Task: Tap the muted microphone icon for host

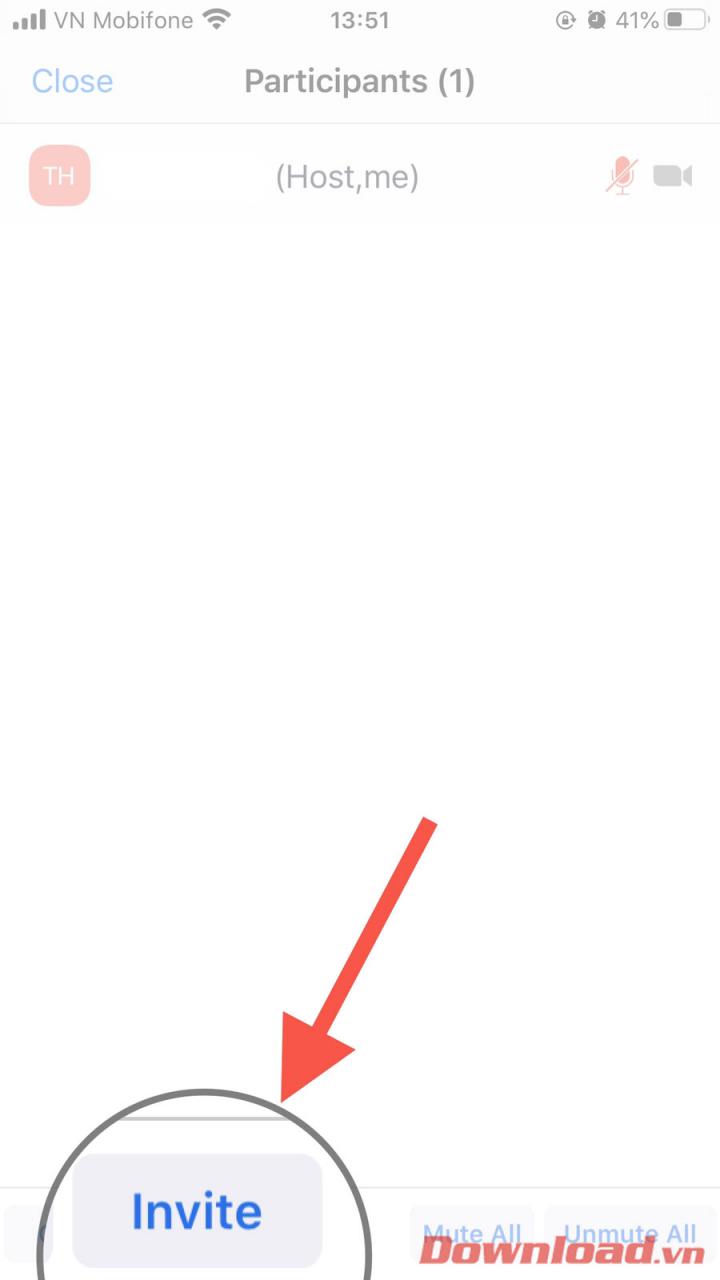Action: pos(621,176)
